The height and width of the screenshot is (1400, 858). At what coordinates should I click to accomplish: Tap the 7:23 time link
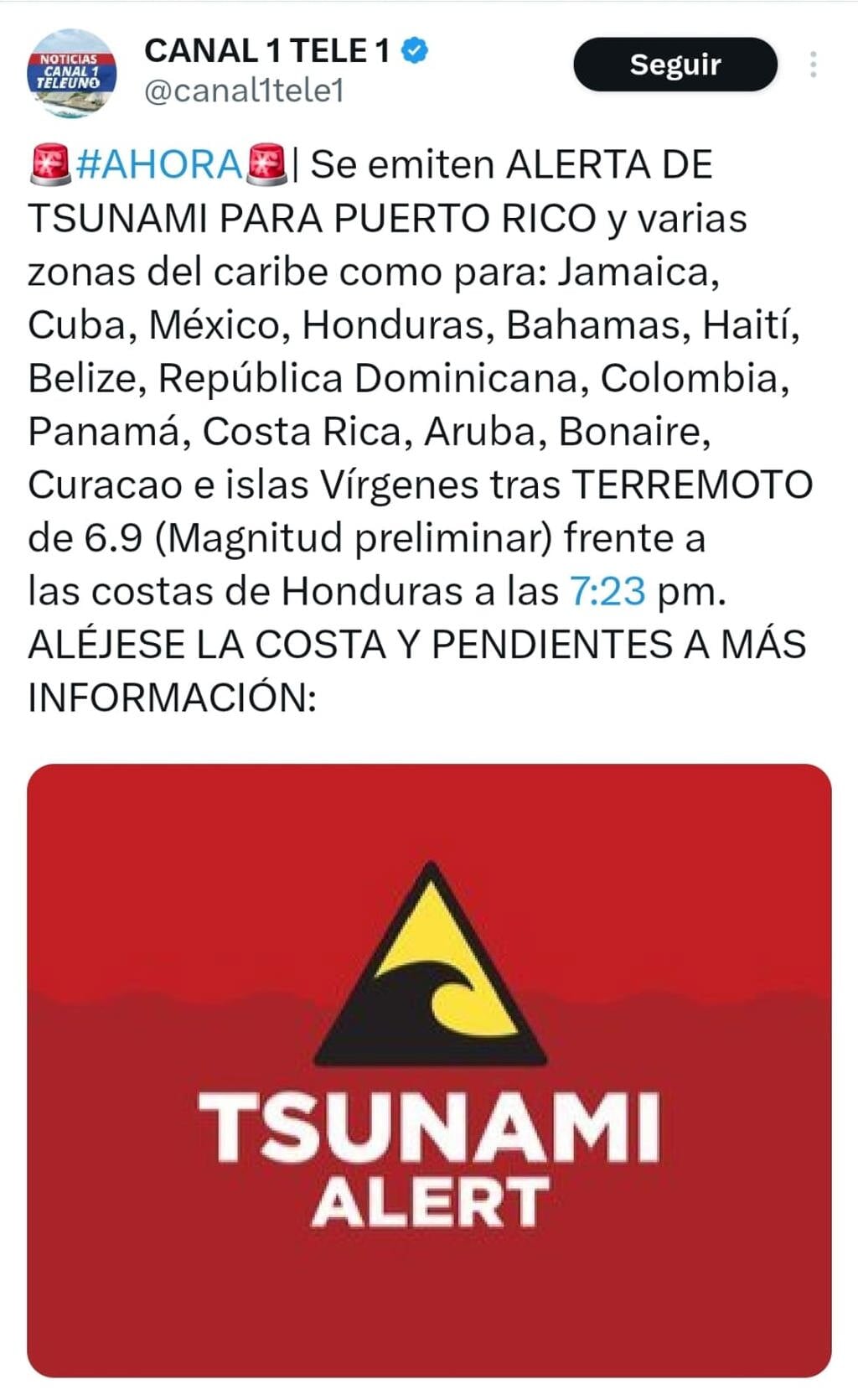(607, 592)
